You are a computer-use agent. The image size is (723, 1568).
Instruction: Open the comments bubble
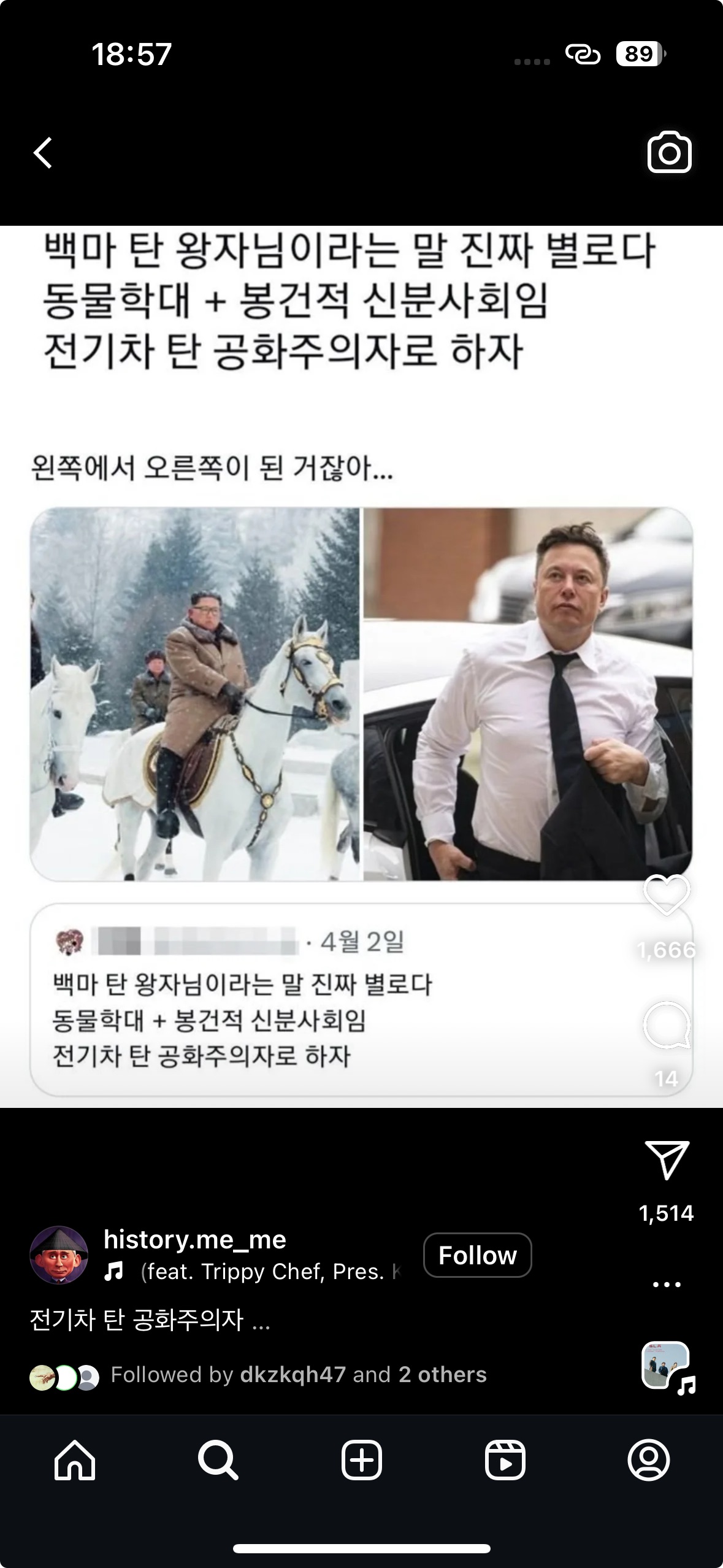click(667, 1025)
